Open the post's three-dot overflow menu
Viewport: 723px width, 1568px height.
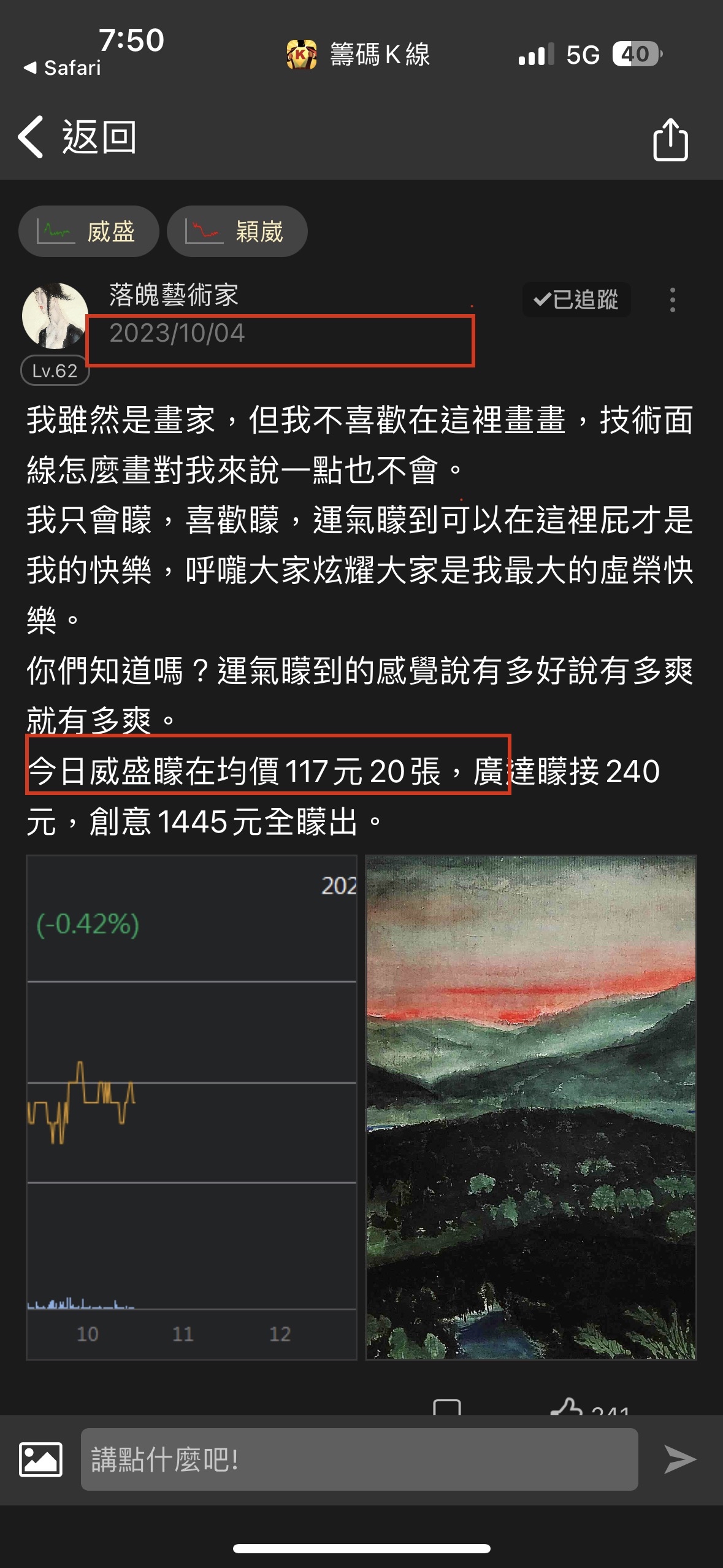[x=673, y=300]
